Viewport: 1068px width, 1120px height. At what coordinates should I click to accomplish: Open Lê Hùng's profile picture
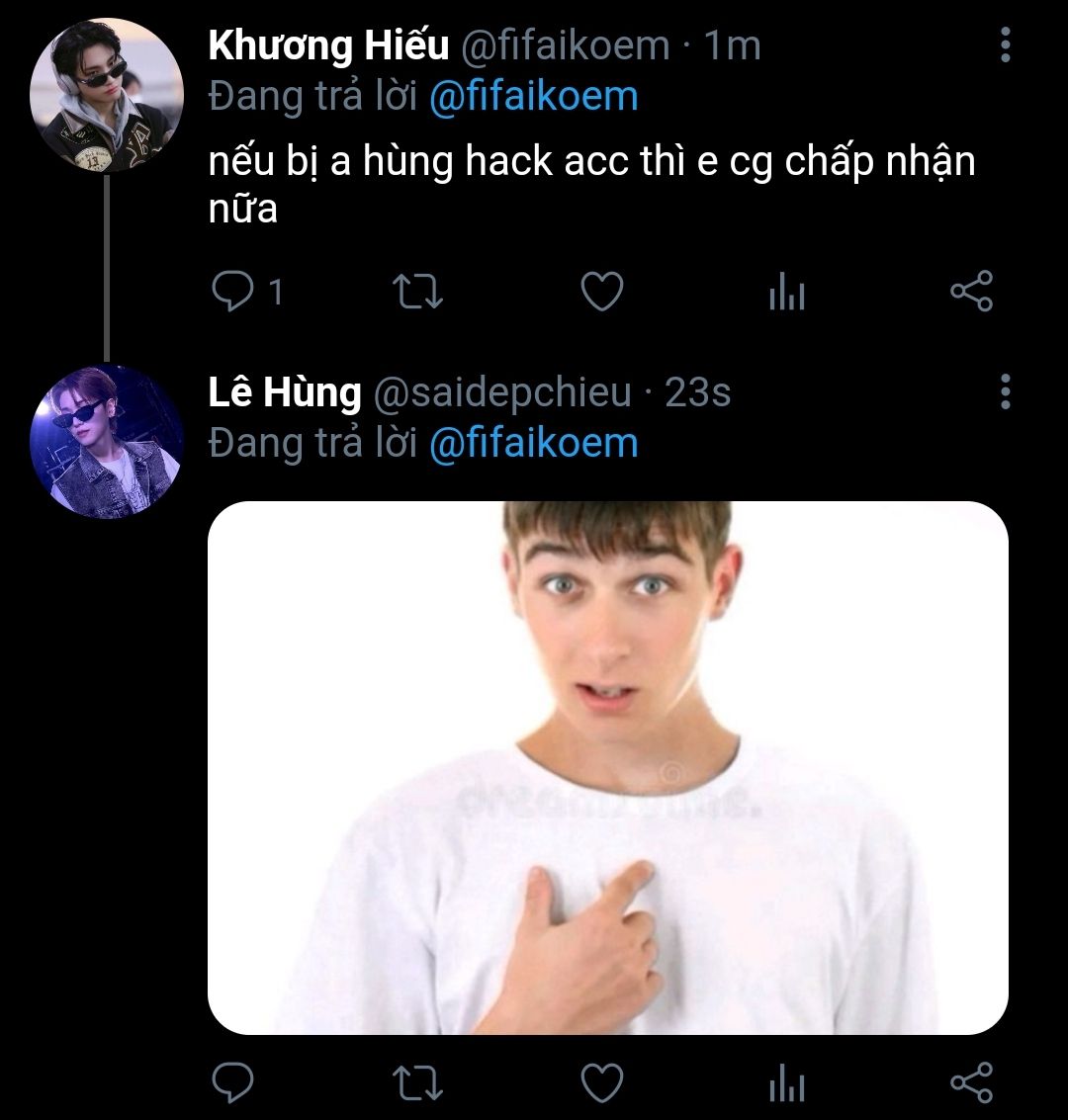[x=107, y=441]
